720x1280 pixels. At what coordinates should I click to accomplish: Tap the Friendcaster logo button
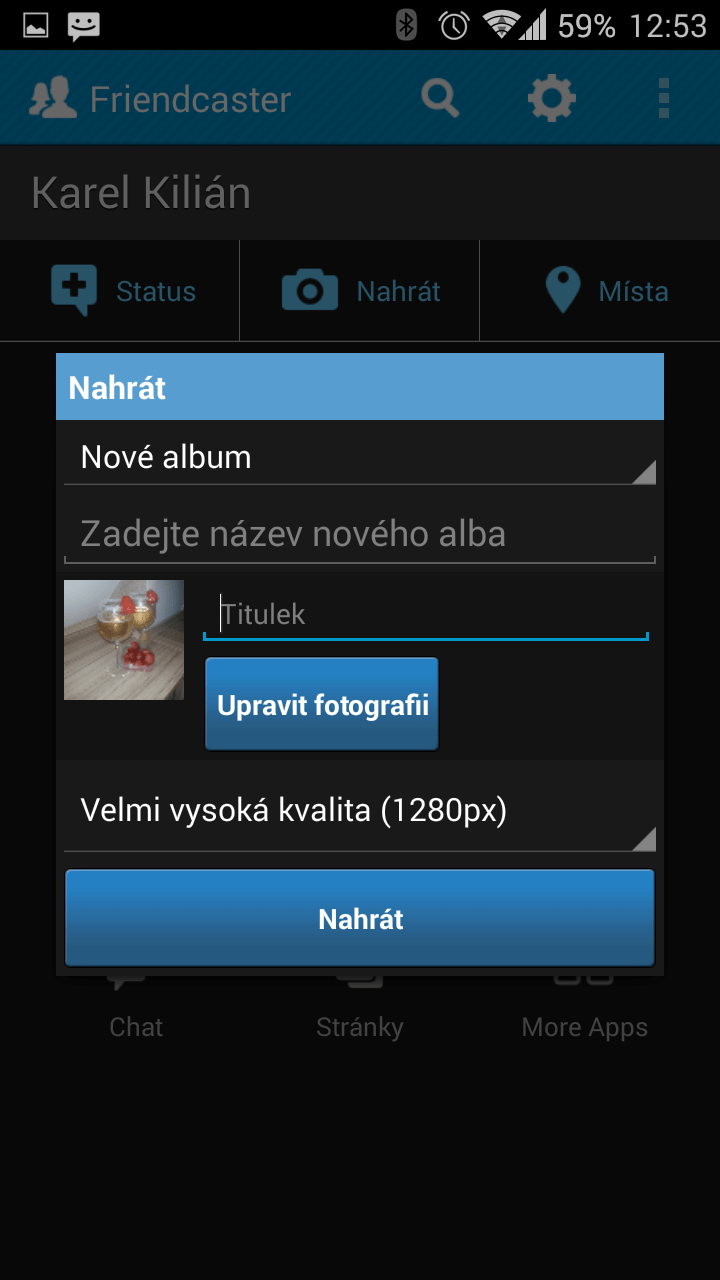click(x=160, y=99)
